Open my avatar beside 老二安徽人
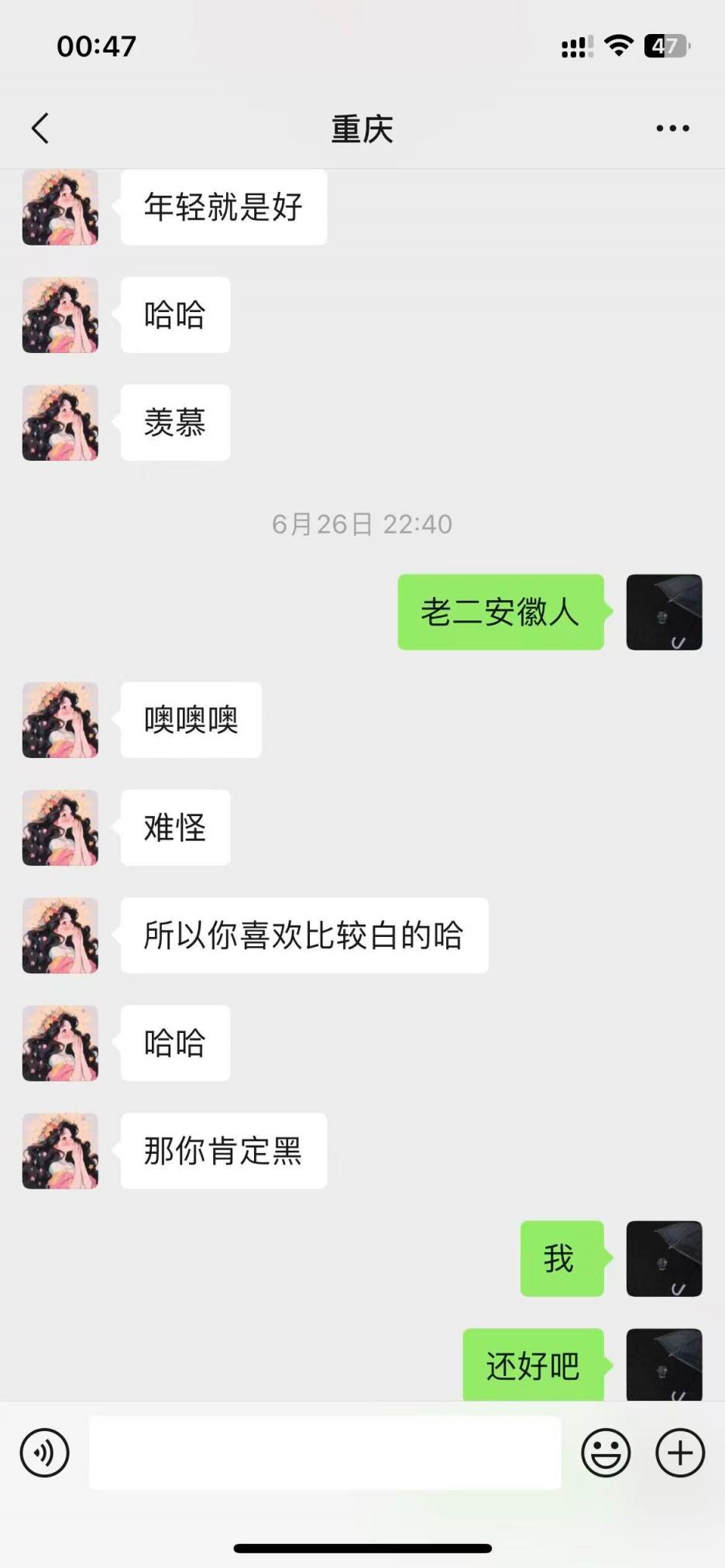Viewport: 725px width, 1568px height. (x=664, y=612)
